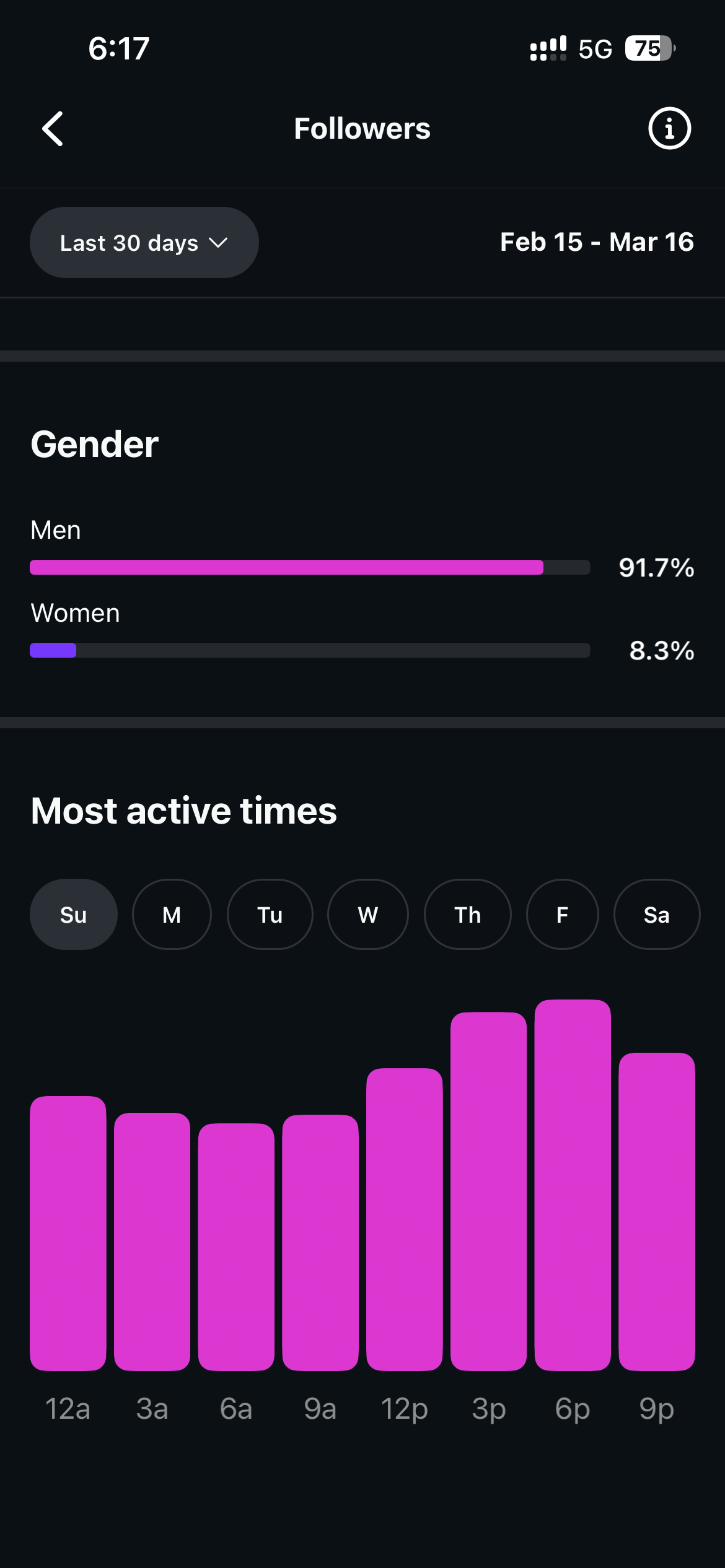
Task: Go back from the Followers screen
Action: [53, 129]
